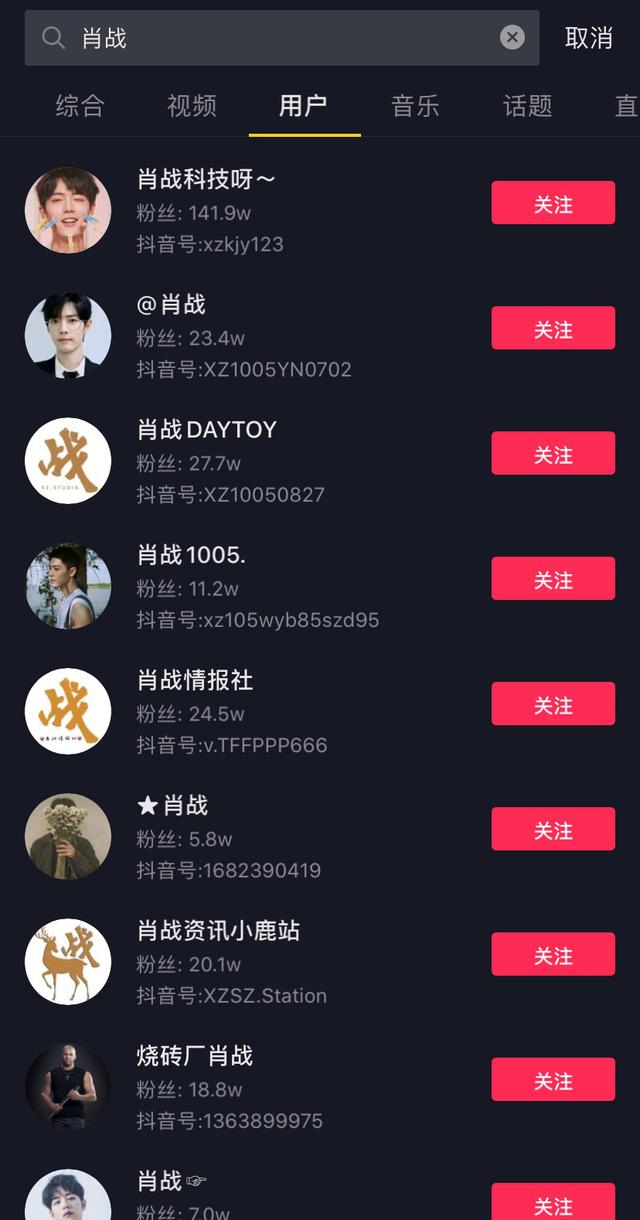Follow 肖战资讯小鹿站 account
The image size is (640, 1220).
click(553, 955)
